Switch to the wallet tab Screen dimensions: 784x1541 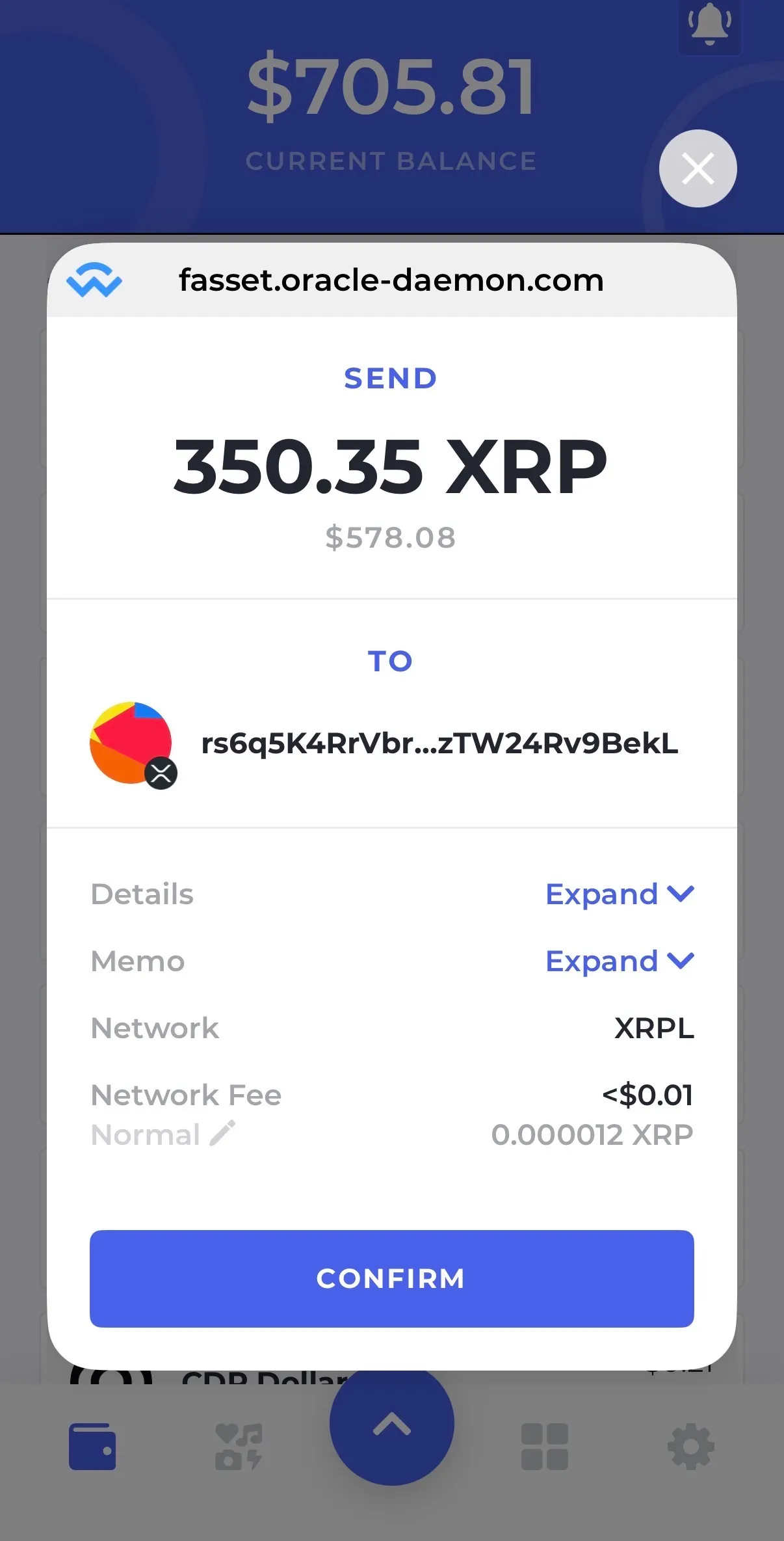(x=92, y=1447)
